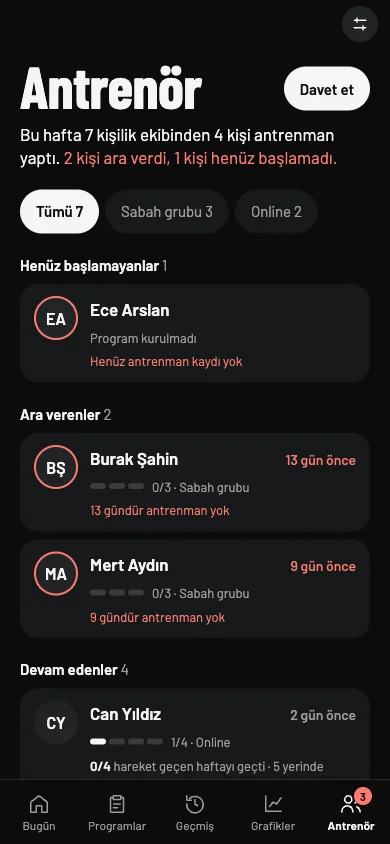Filter by Online 2 group
This screenshot has height=844, width=390.
coord(276,212)
